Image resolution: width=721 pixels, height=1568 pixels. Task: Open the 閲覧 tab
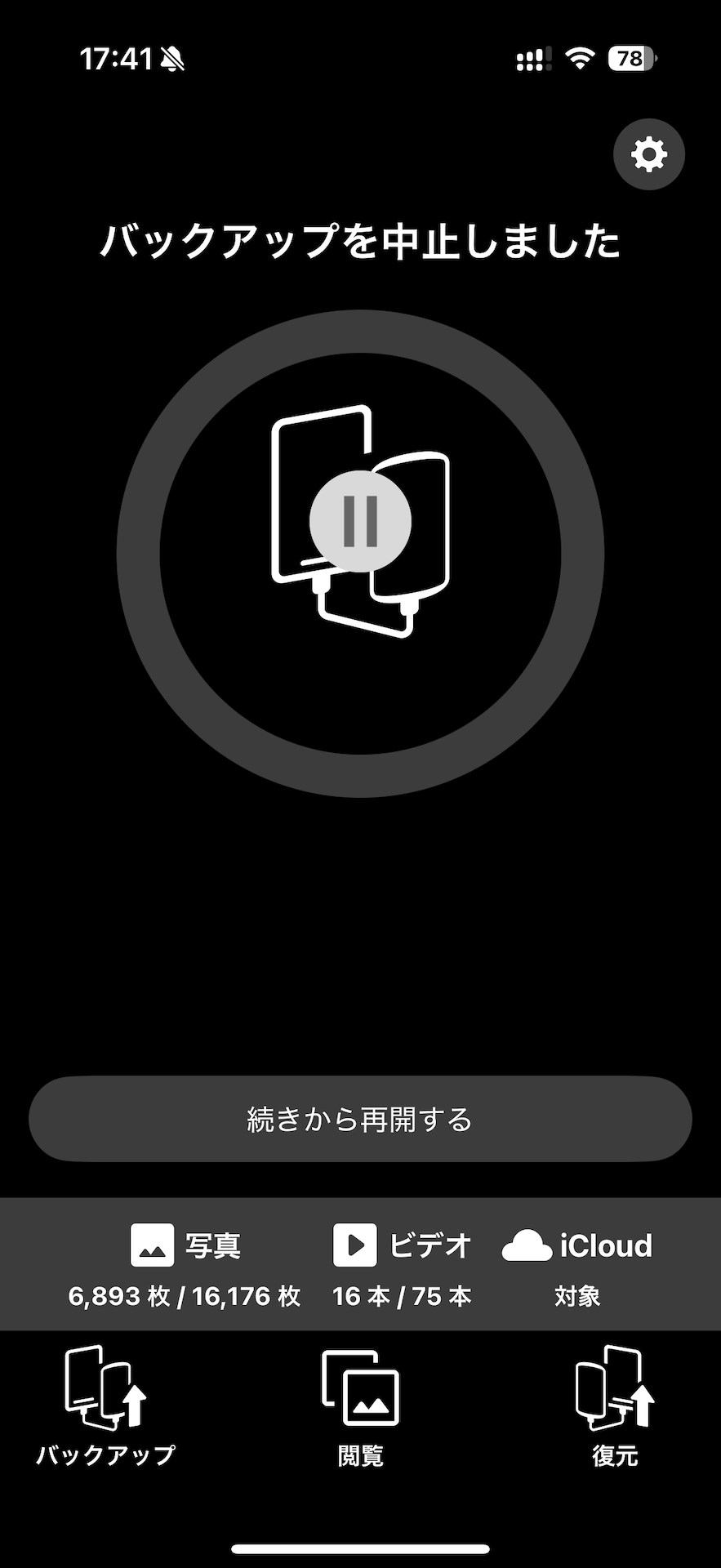(360, 1406)
